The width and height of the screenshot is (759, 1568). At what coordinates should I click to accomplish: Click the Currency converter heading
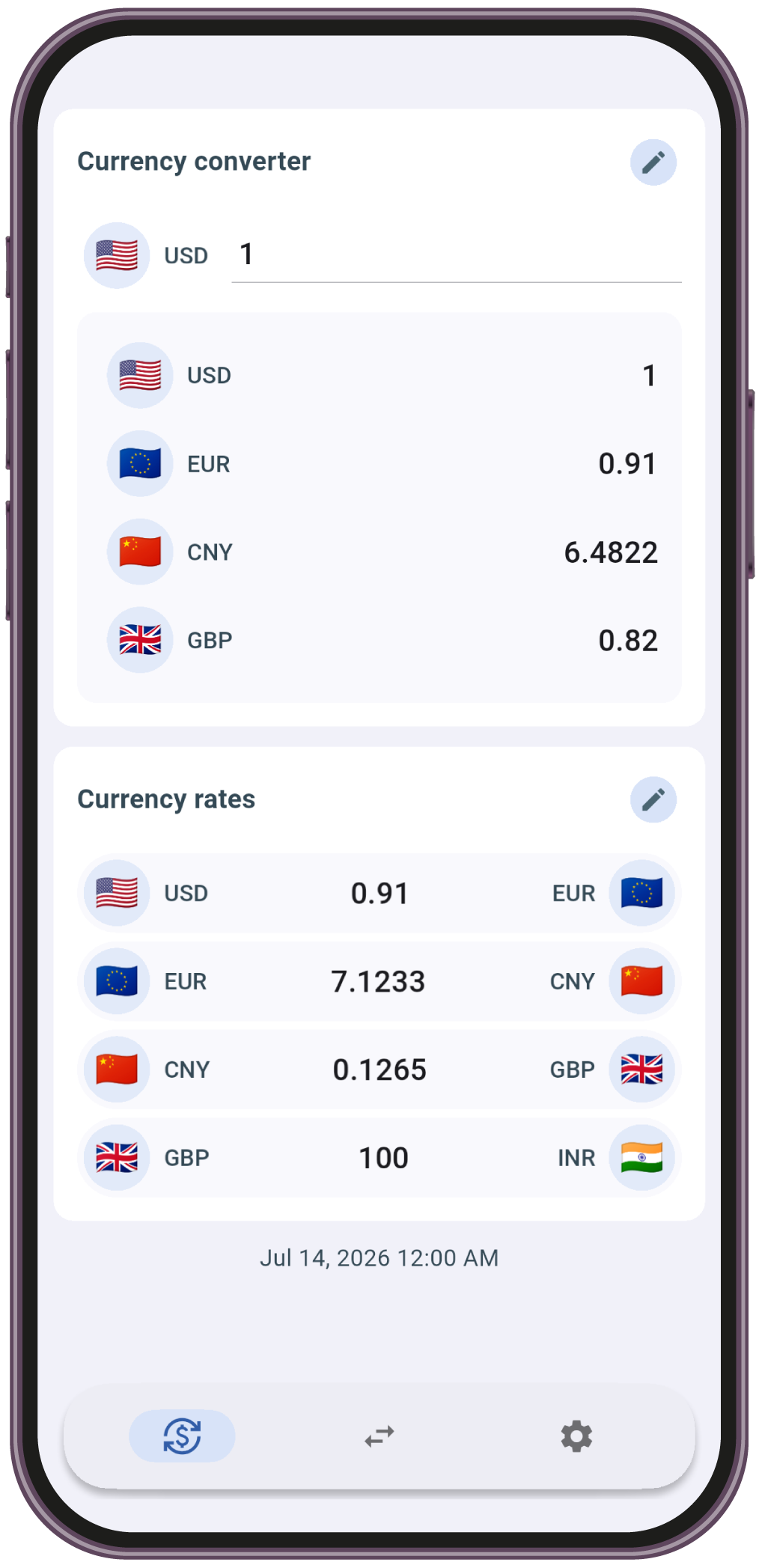click(194, 162)
